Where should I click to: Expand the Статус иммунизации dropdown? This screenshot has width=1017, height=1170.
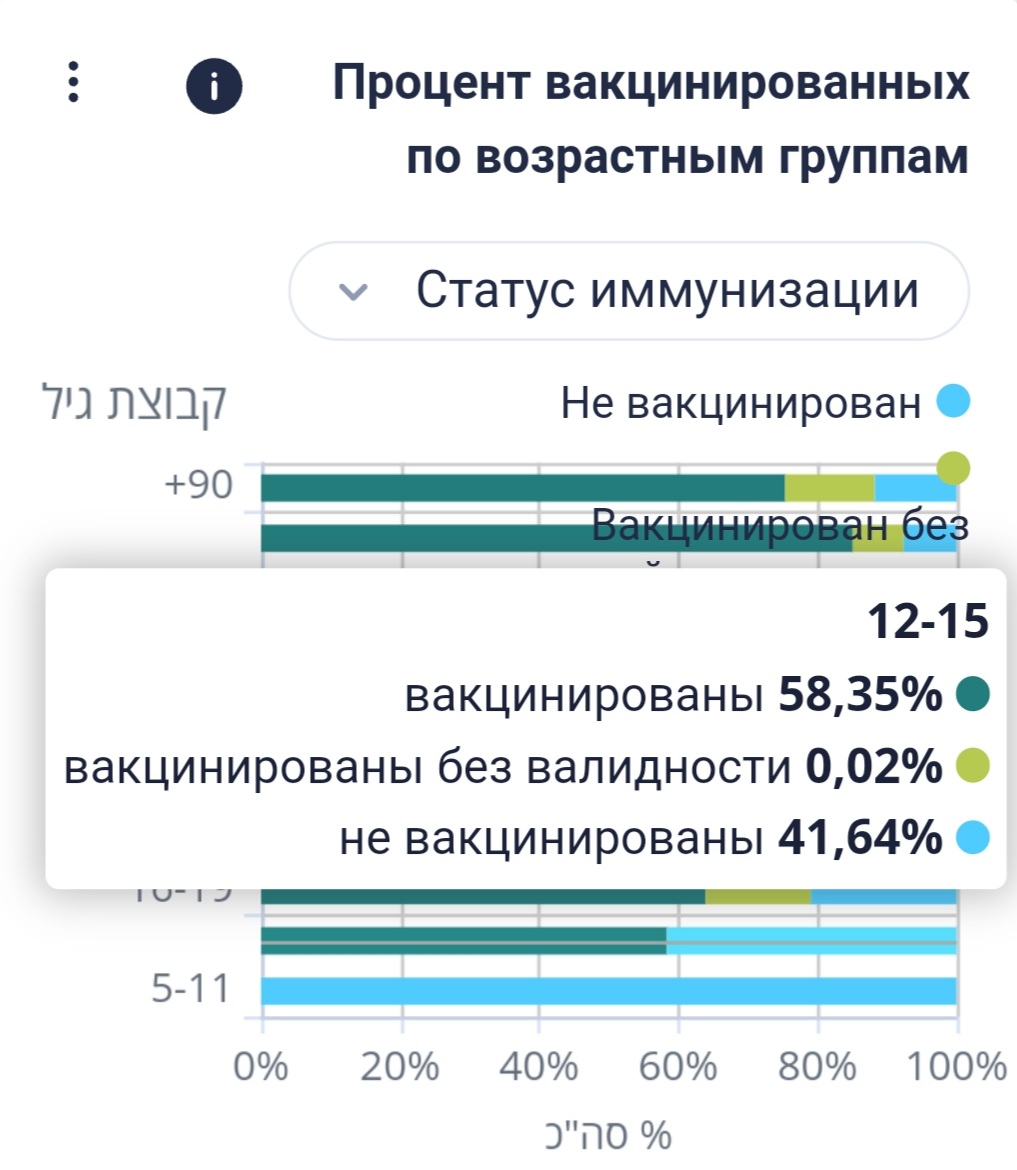629,291
